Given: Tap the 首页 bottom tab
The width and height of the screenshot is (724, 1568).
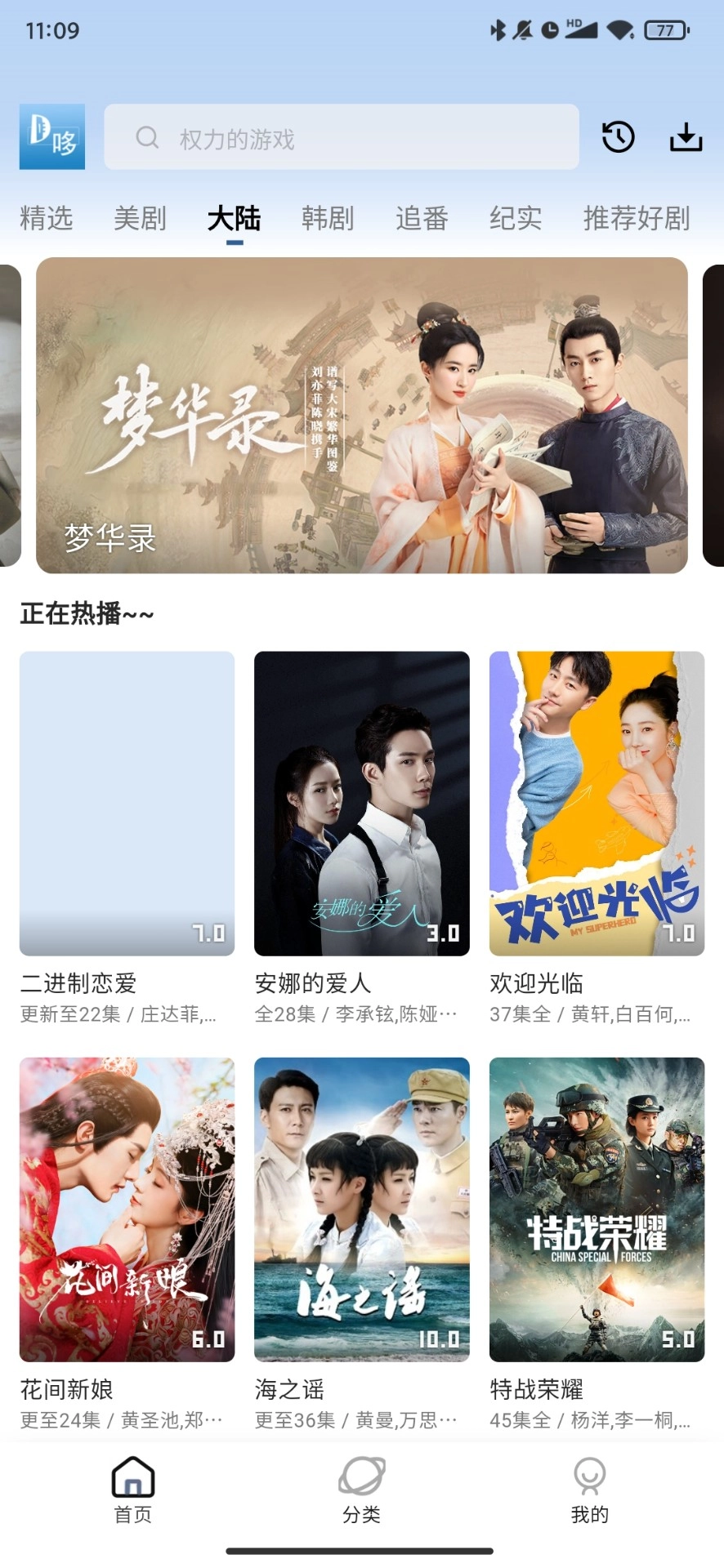Looking at the screenshot, I should pos(132,1490).
